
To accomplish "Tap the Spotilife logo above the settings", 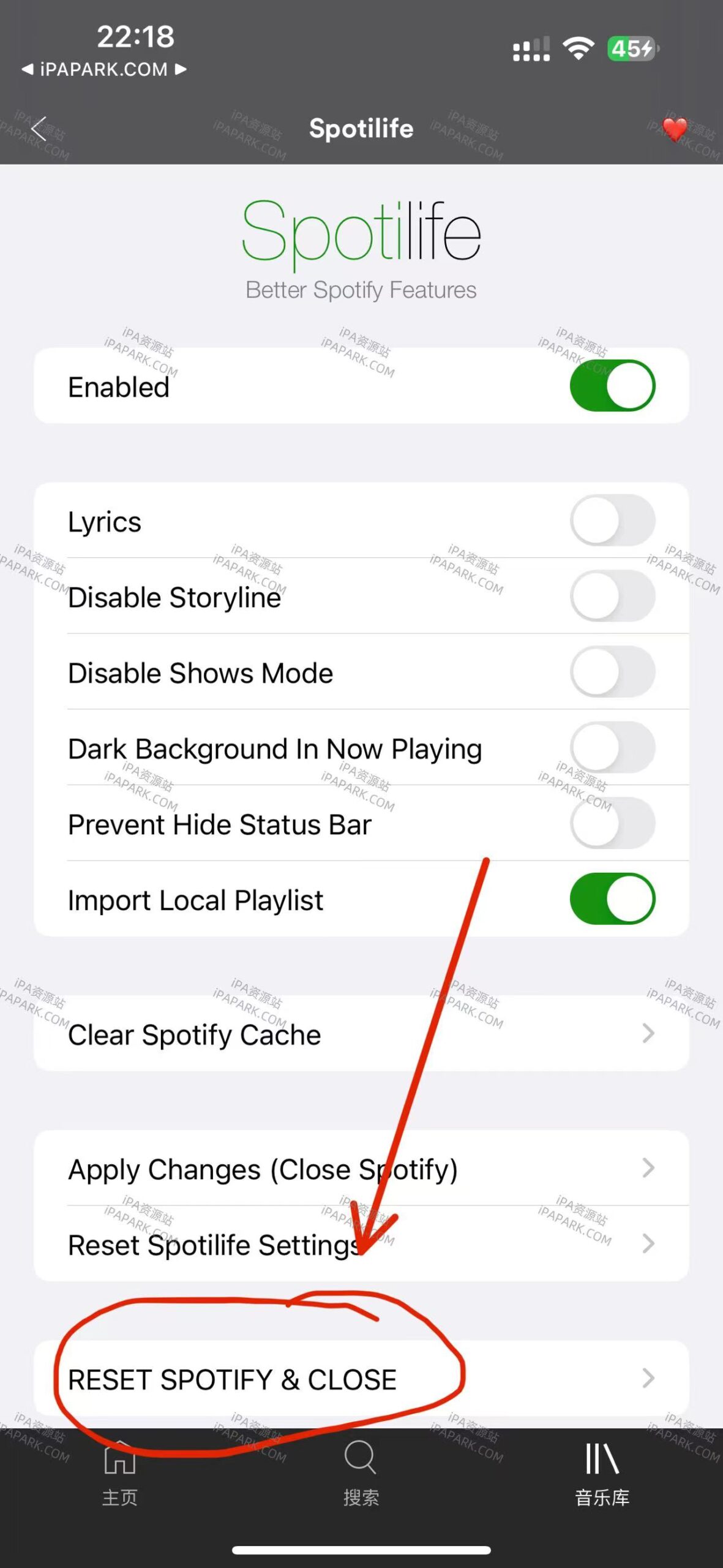I will pos(361,236).
